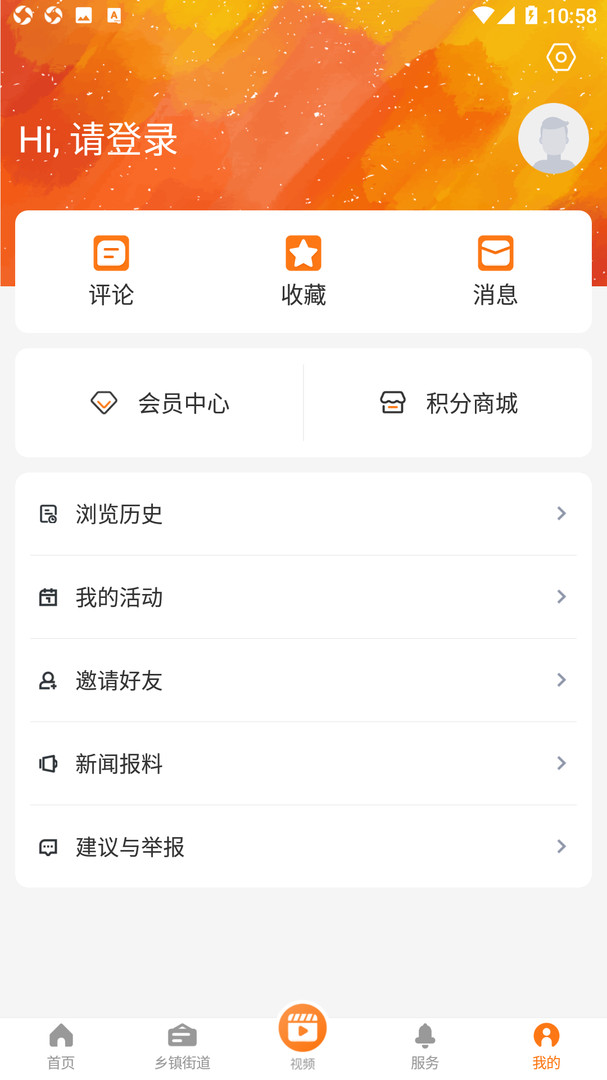Select the 我的活动 row
Screen dimensions: 607x1080
[x=303, y=597]
